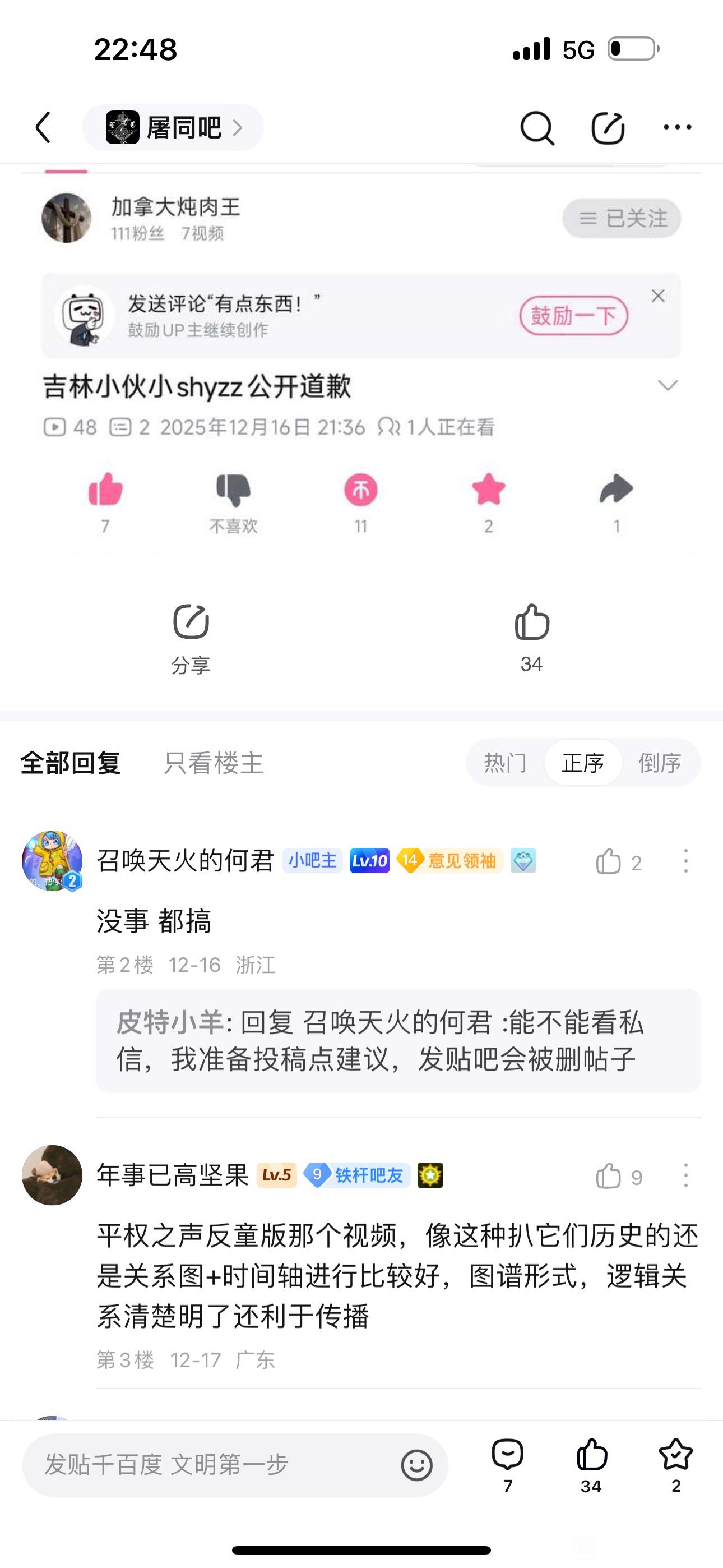Viewport: 723px width, 1568px height.
Task: Open more options for 年事已高坚果's reply
Action: 686,1175
